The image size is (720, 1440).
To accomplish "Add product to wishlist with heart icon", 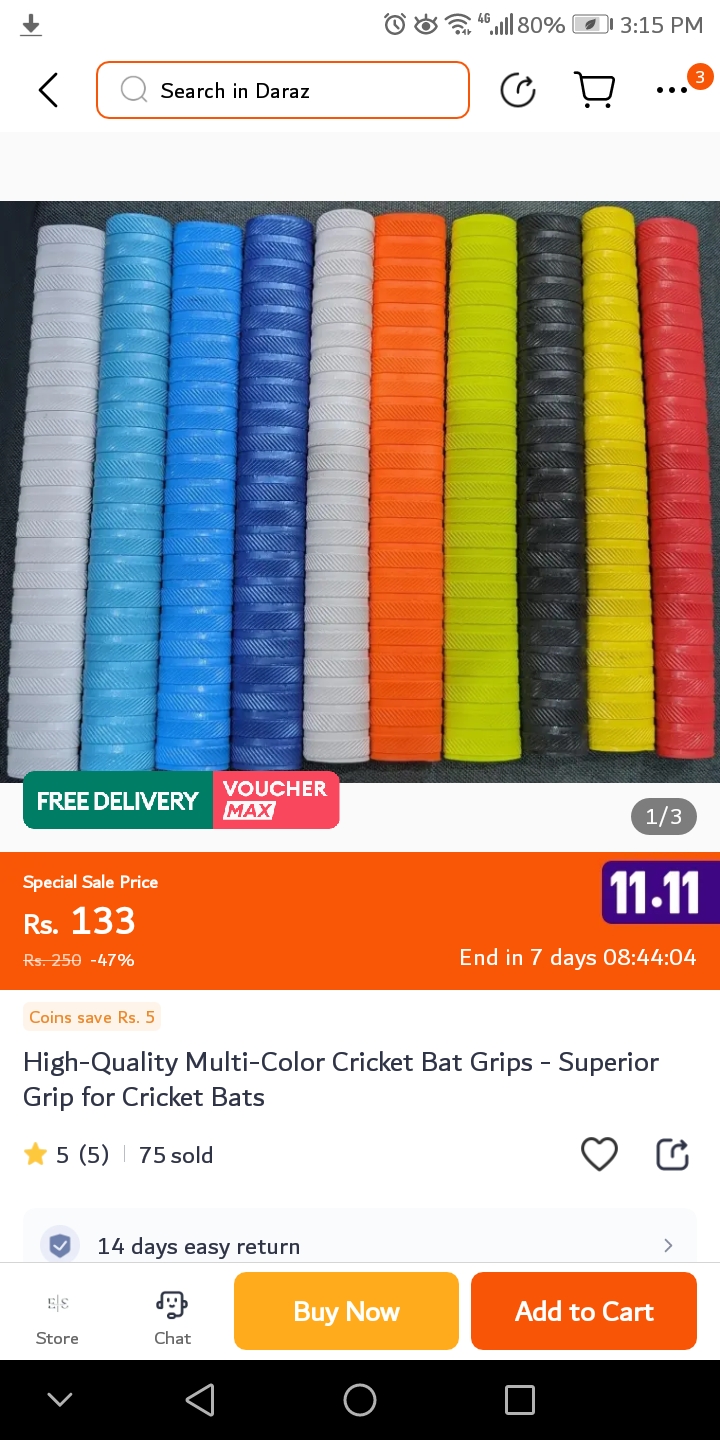I will coord(599,1154).
